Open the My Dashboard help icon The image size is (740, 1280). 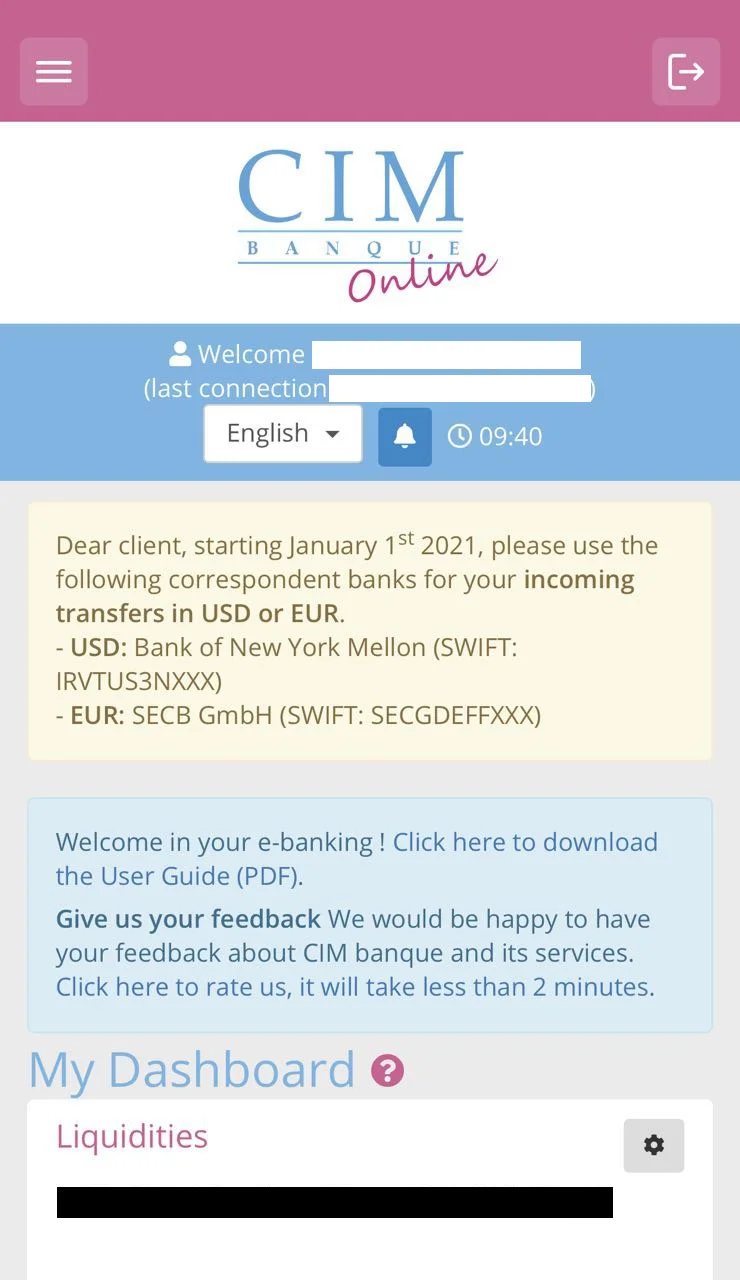tap(387, 1071)
